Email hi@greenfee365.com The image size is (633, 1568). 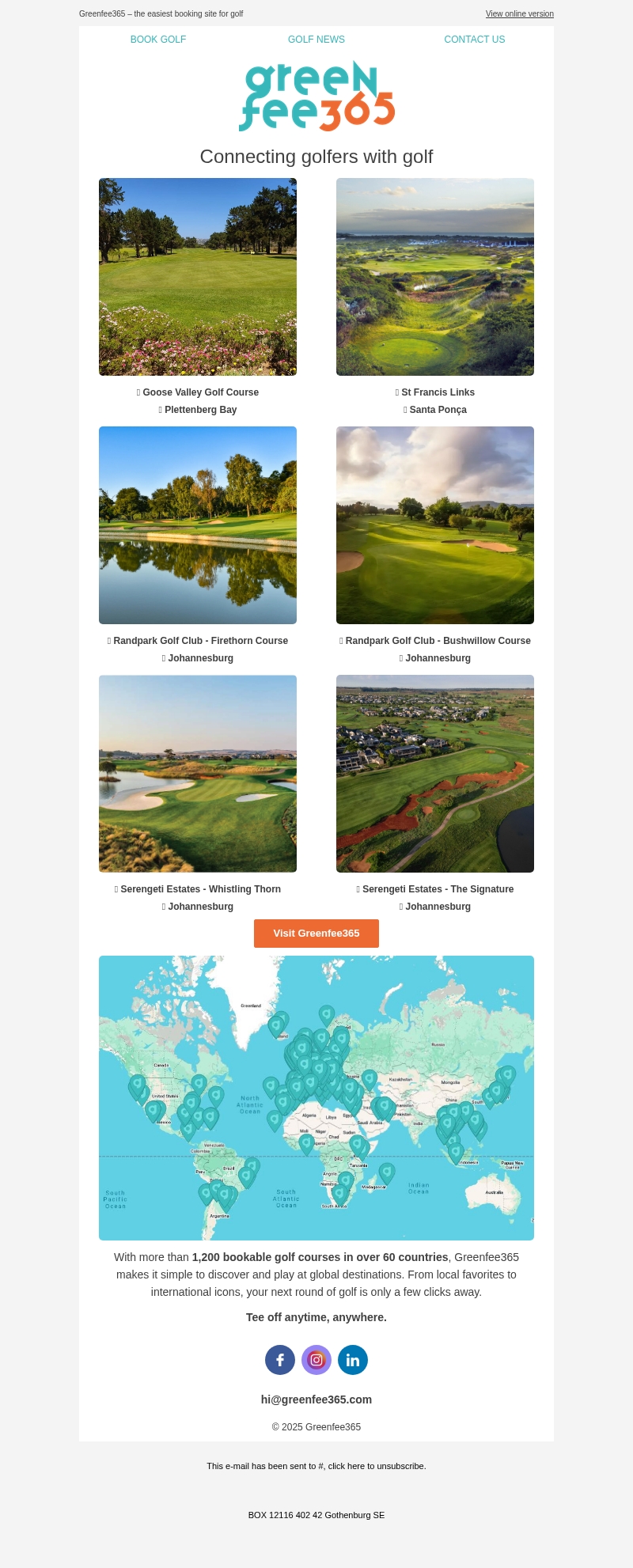tap(316, 1399)
